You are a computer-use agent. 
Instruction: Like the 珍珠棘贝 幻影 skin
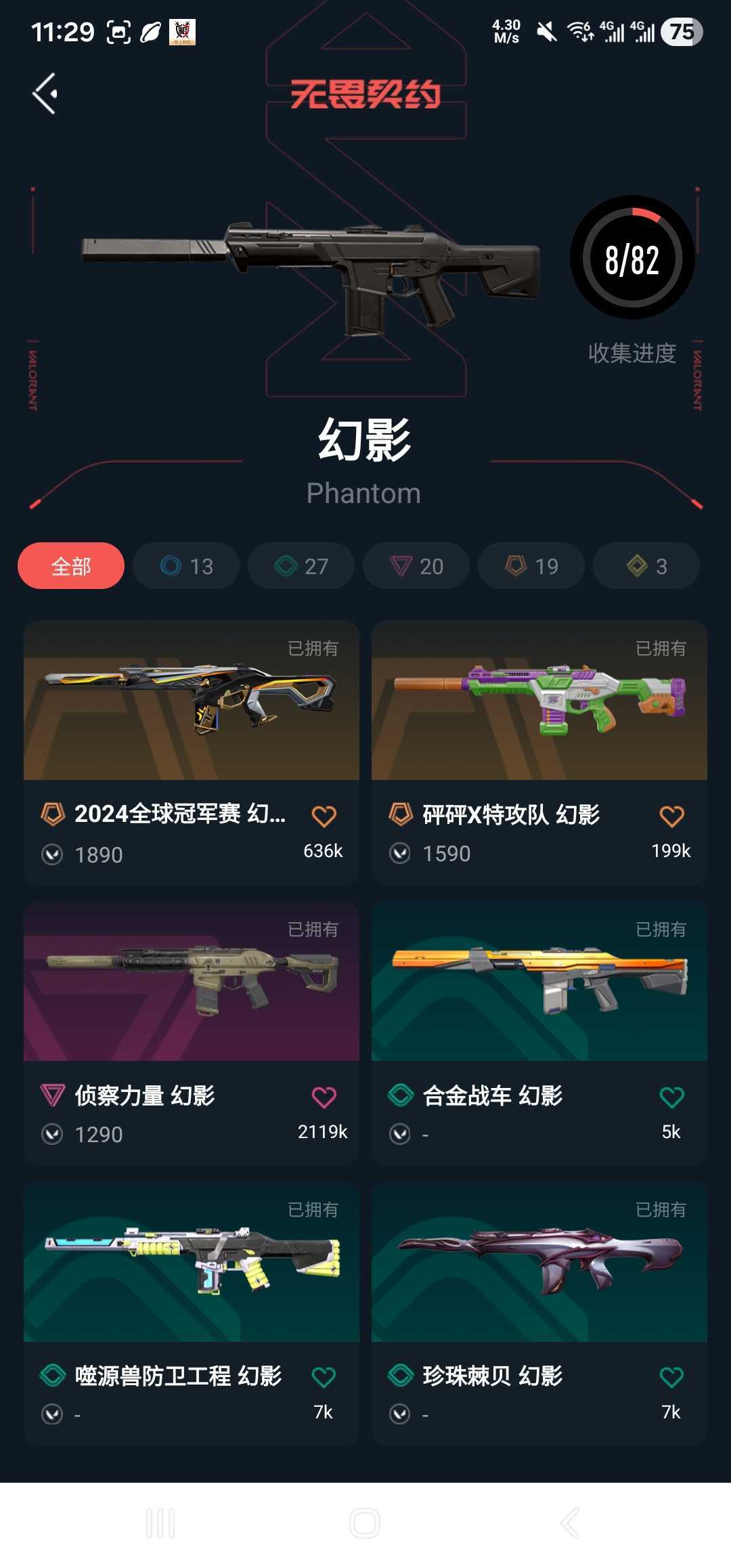pyautogui.click(x=671, y=1377)
